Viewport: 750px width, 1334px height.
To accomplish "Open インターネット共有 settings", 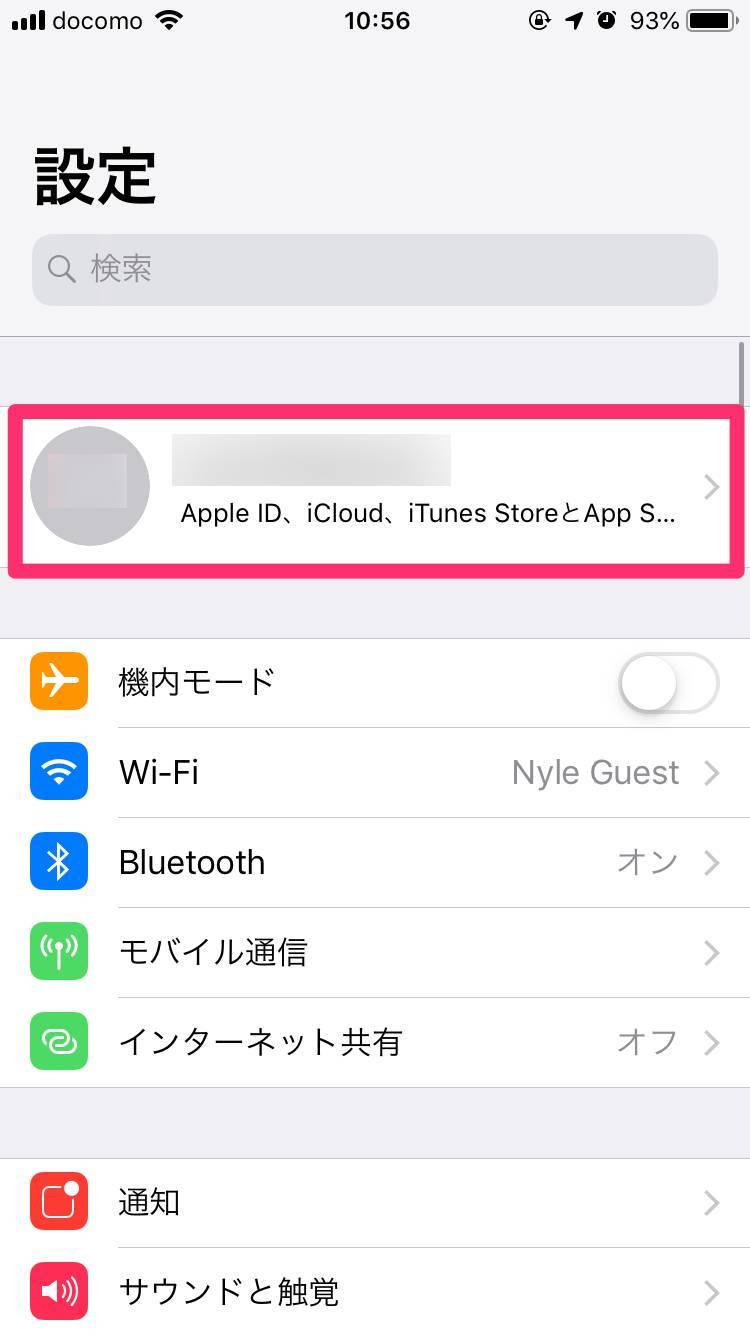I will 375,1043.
